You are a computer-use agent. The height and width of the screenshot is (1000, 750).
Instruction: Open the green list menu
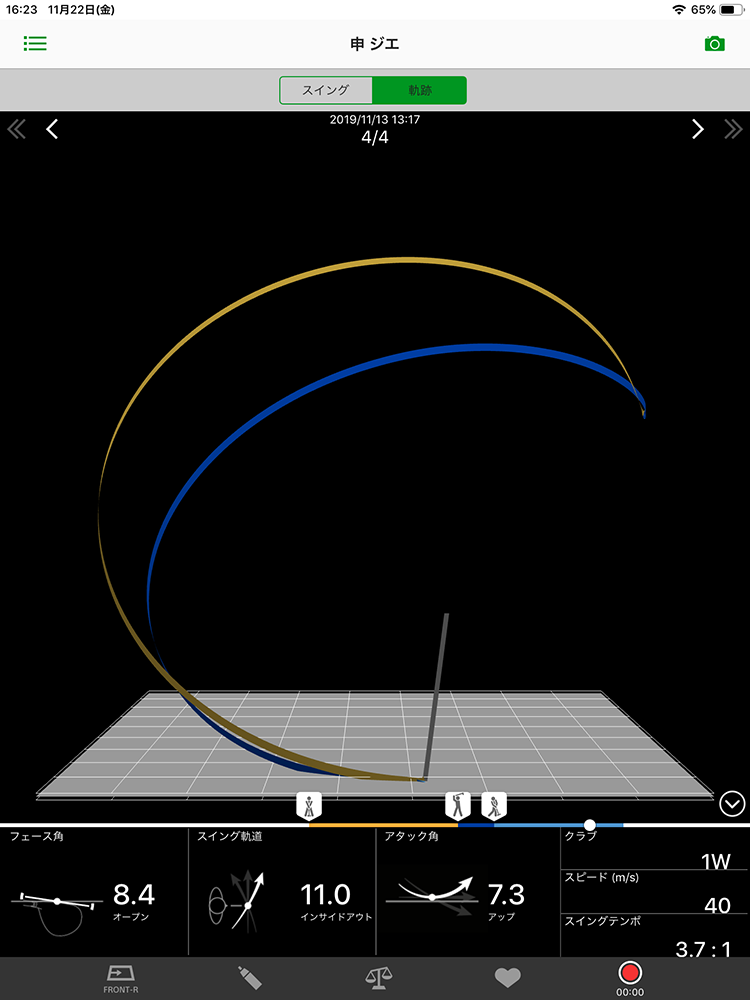click(x=35, y=44)
